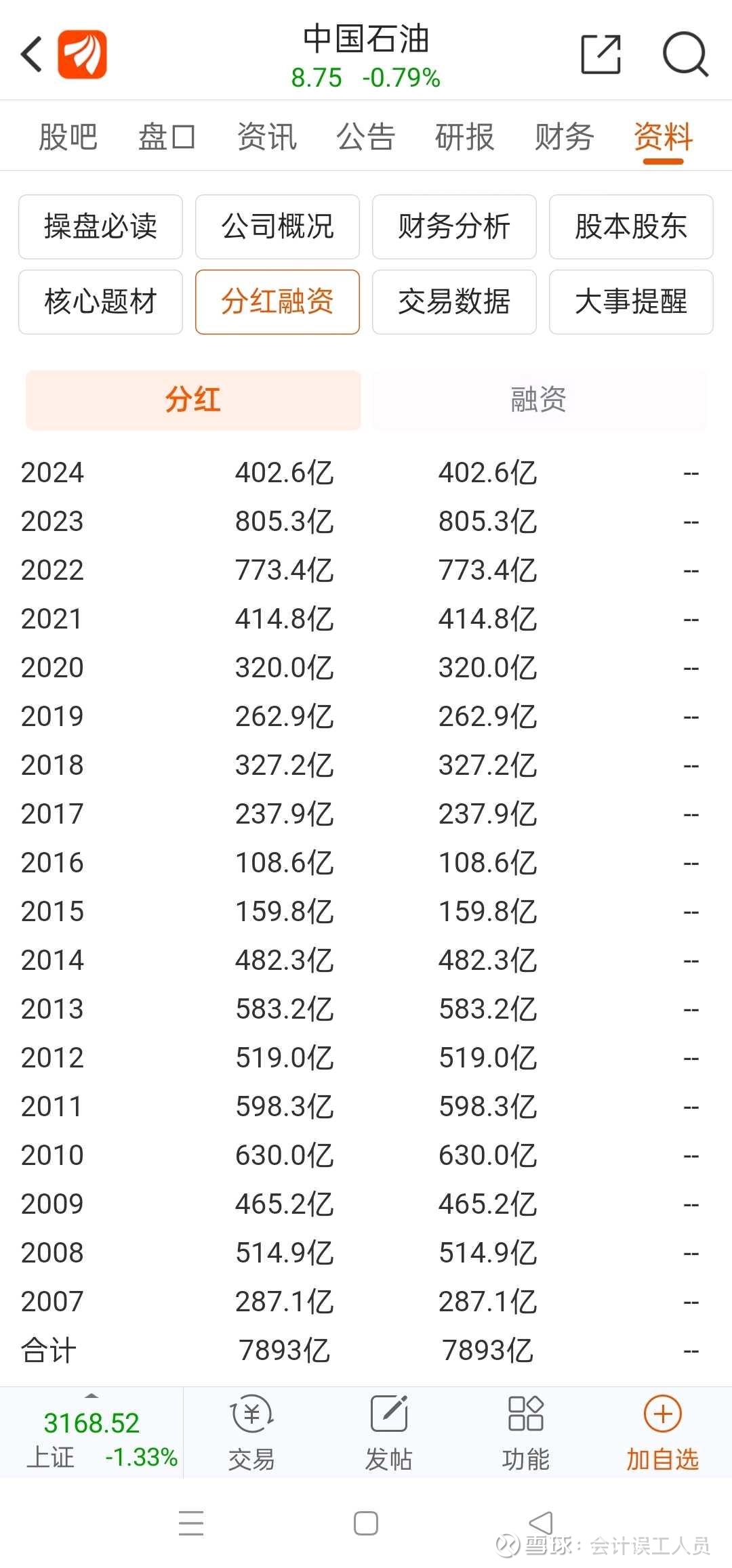This screenshot has height=1568, width=732.
Task: Switch to the 融资 segment
Action: [539, 400]
